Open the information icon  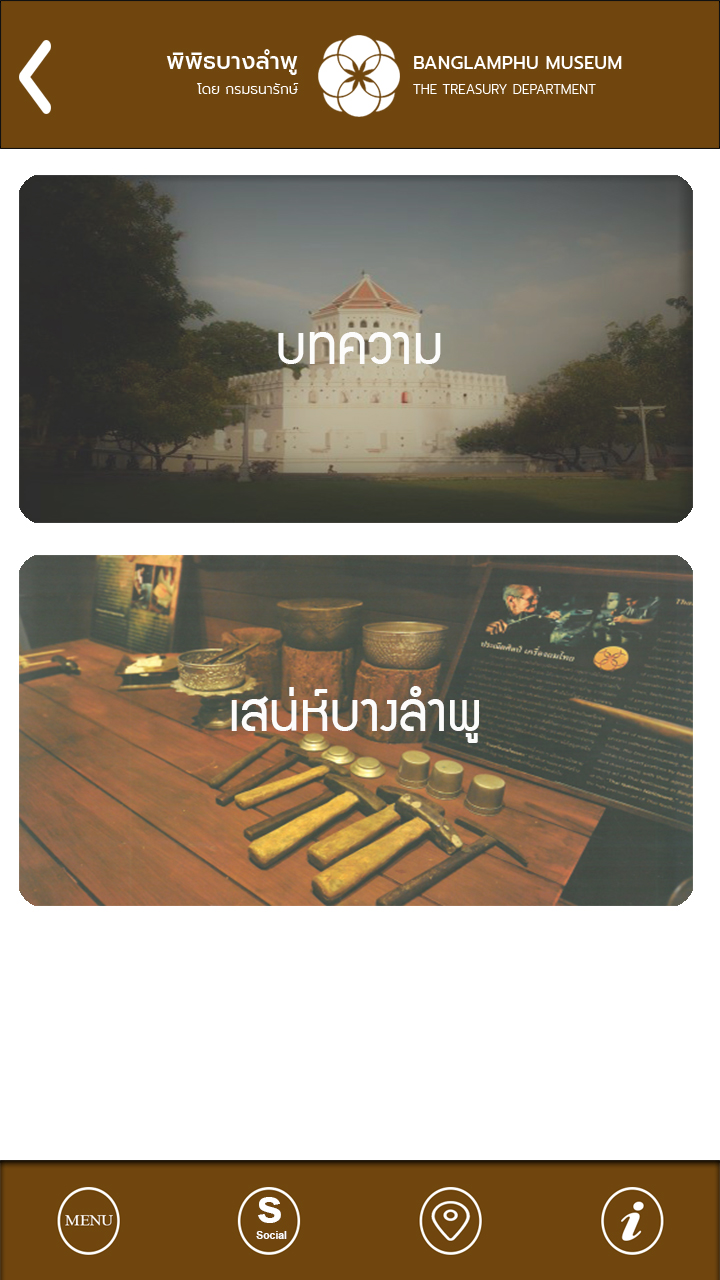point(631,1220)
